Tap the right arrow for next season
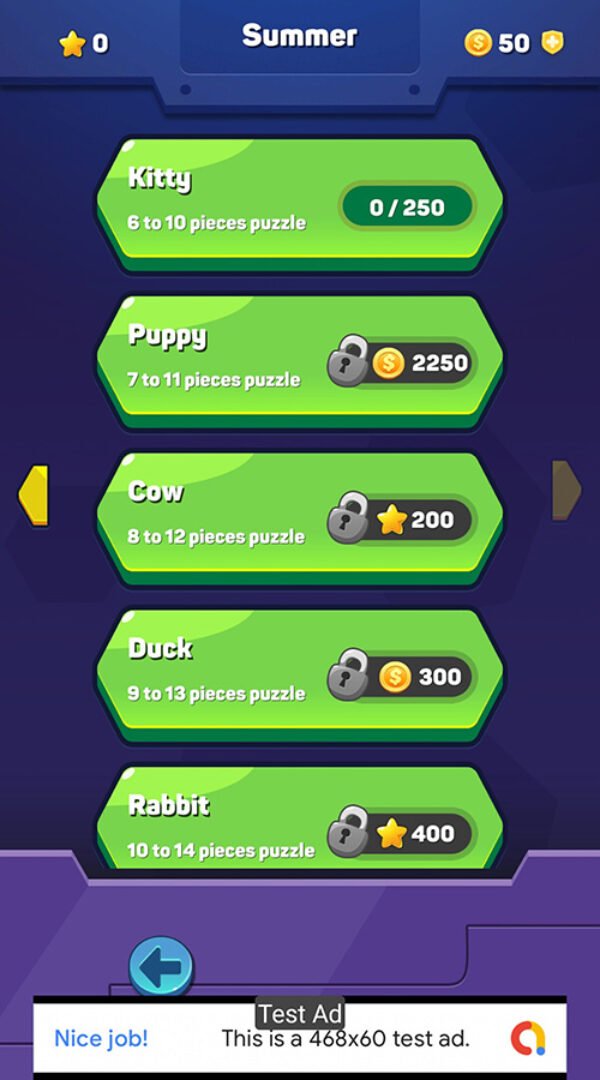The height and width of the screenshot is (1080, 600). 566,490
